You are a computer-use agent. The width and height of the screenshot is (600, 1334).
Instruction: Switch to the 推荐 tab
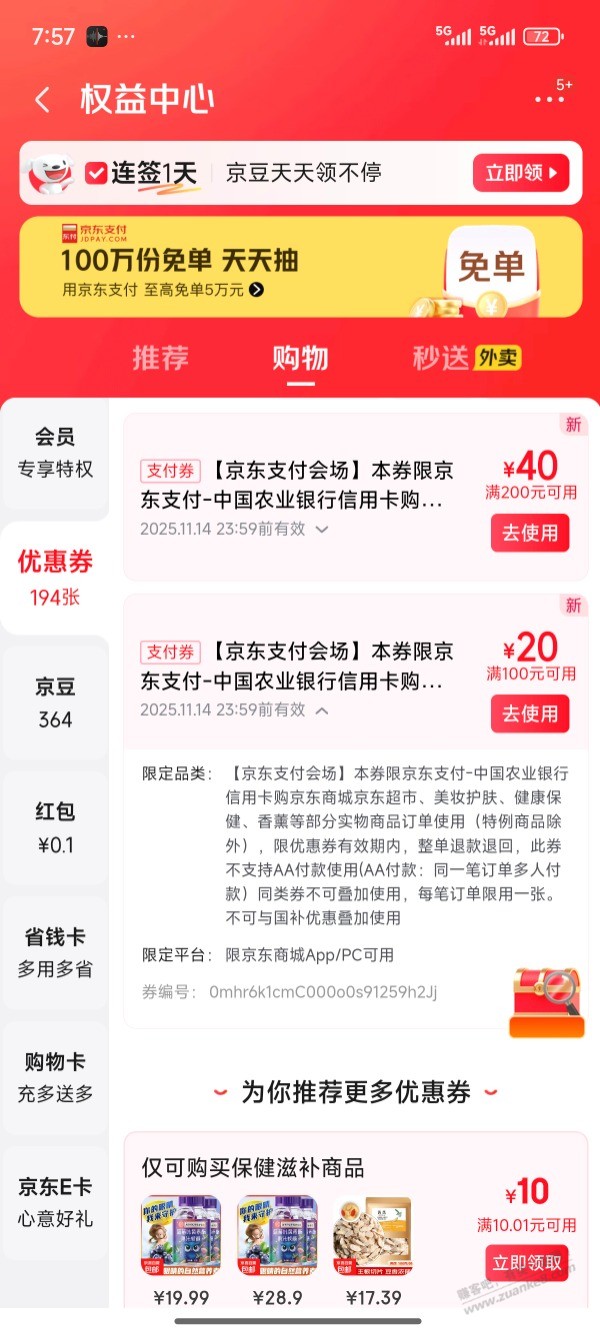click(x=160, y=358)
